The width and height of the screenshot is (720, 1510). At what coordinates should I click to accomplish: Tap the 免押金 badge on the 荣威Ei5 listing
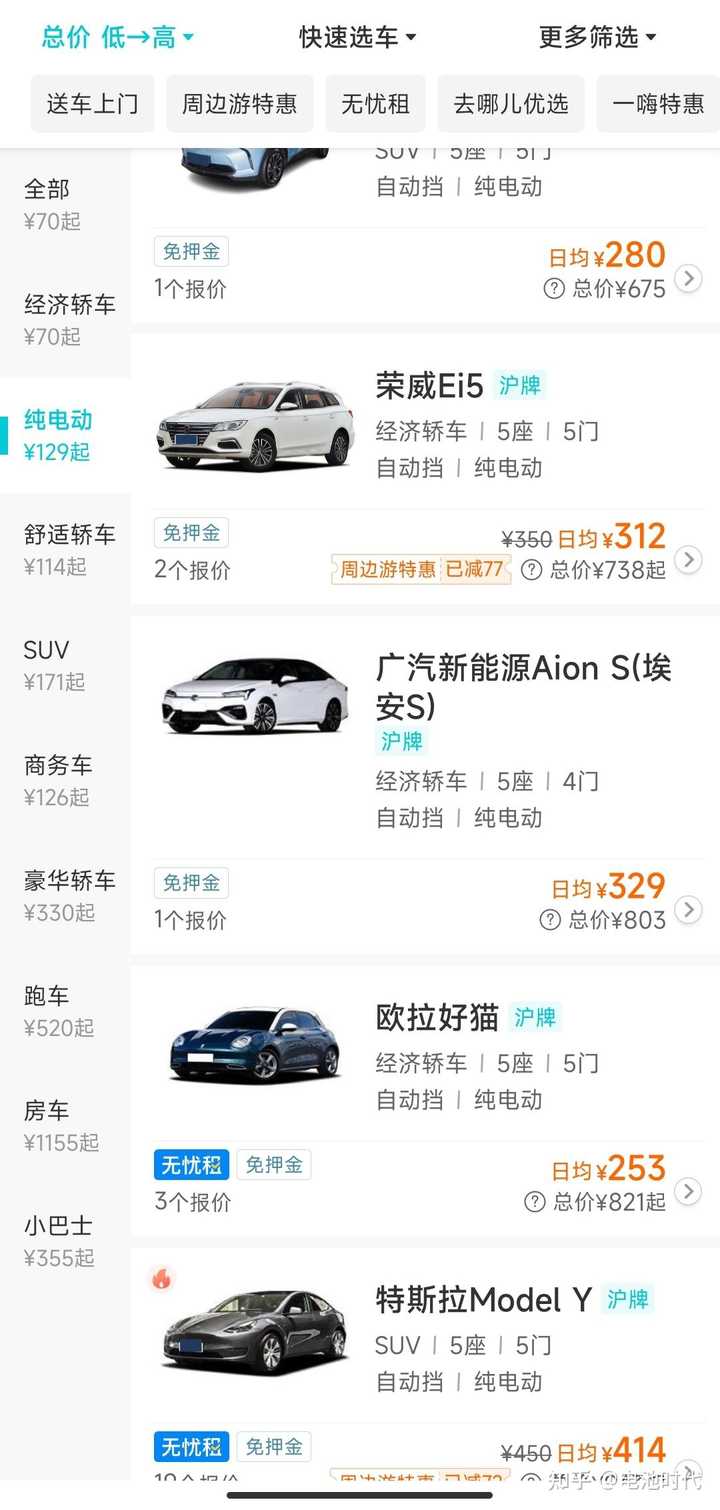tap(191, 532)
